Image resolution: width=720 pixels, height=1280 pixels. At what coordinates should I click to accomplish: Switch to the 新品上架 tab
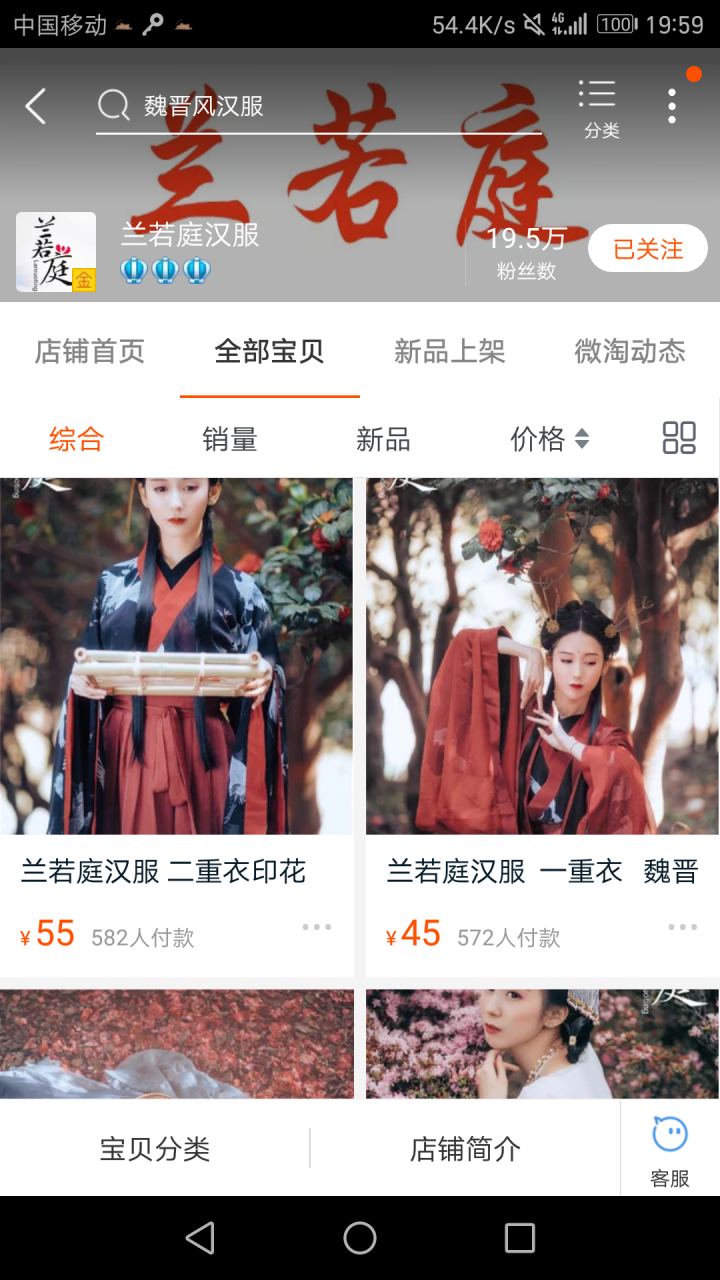click(x=450, y=352)
